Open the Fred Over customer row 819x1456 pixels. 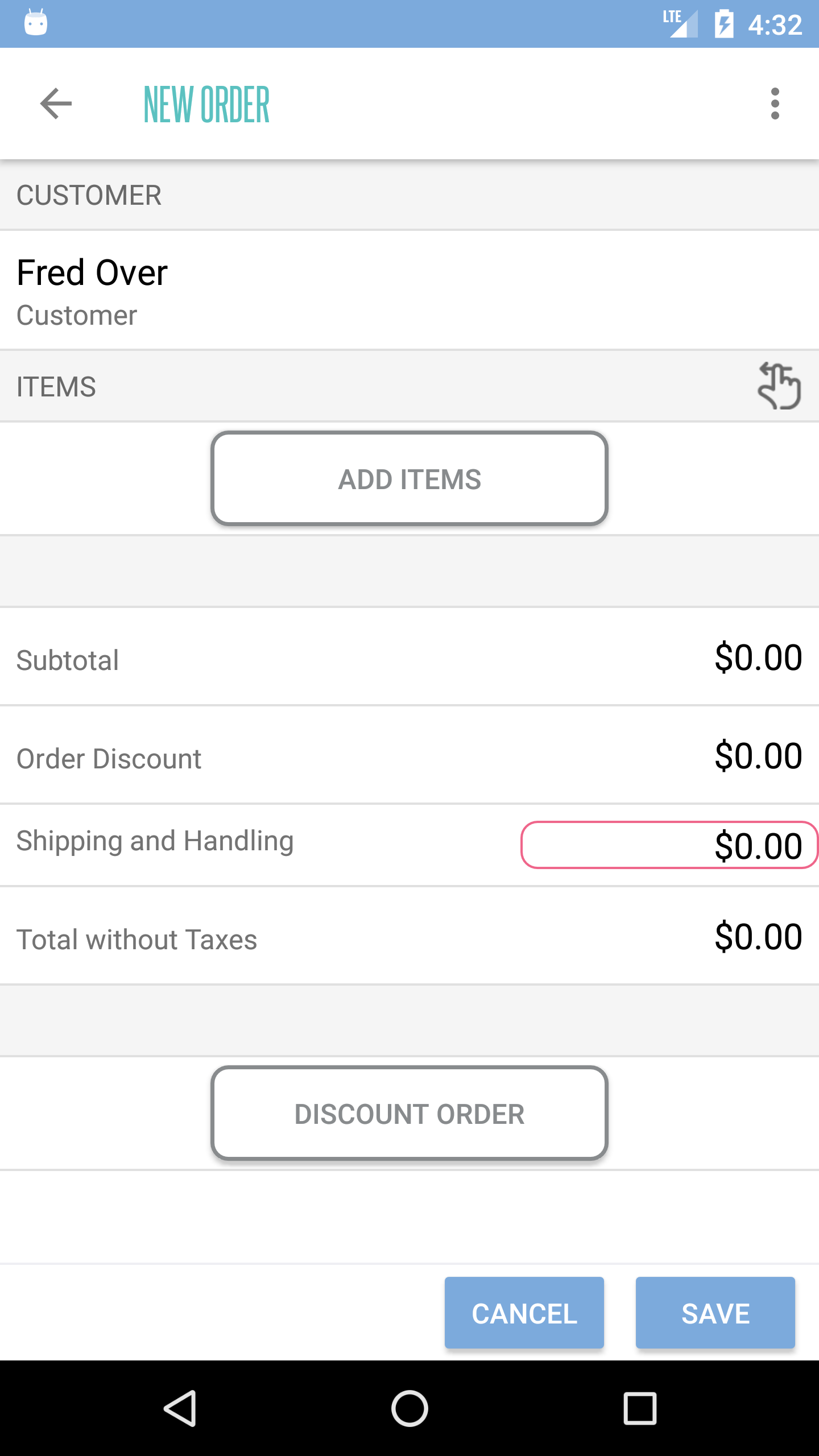[409, 290]
